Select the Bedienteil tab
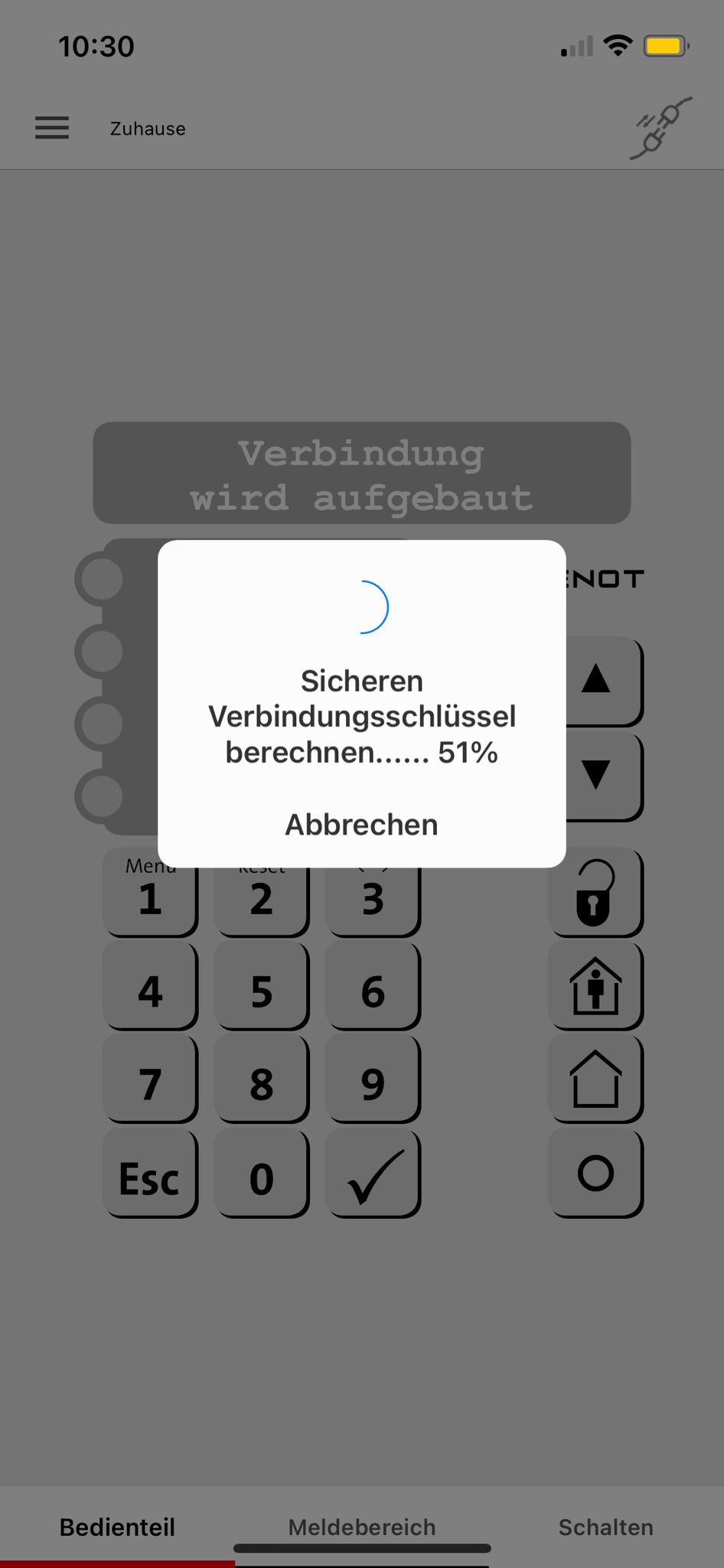 click(x=117, y=1527)
